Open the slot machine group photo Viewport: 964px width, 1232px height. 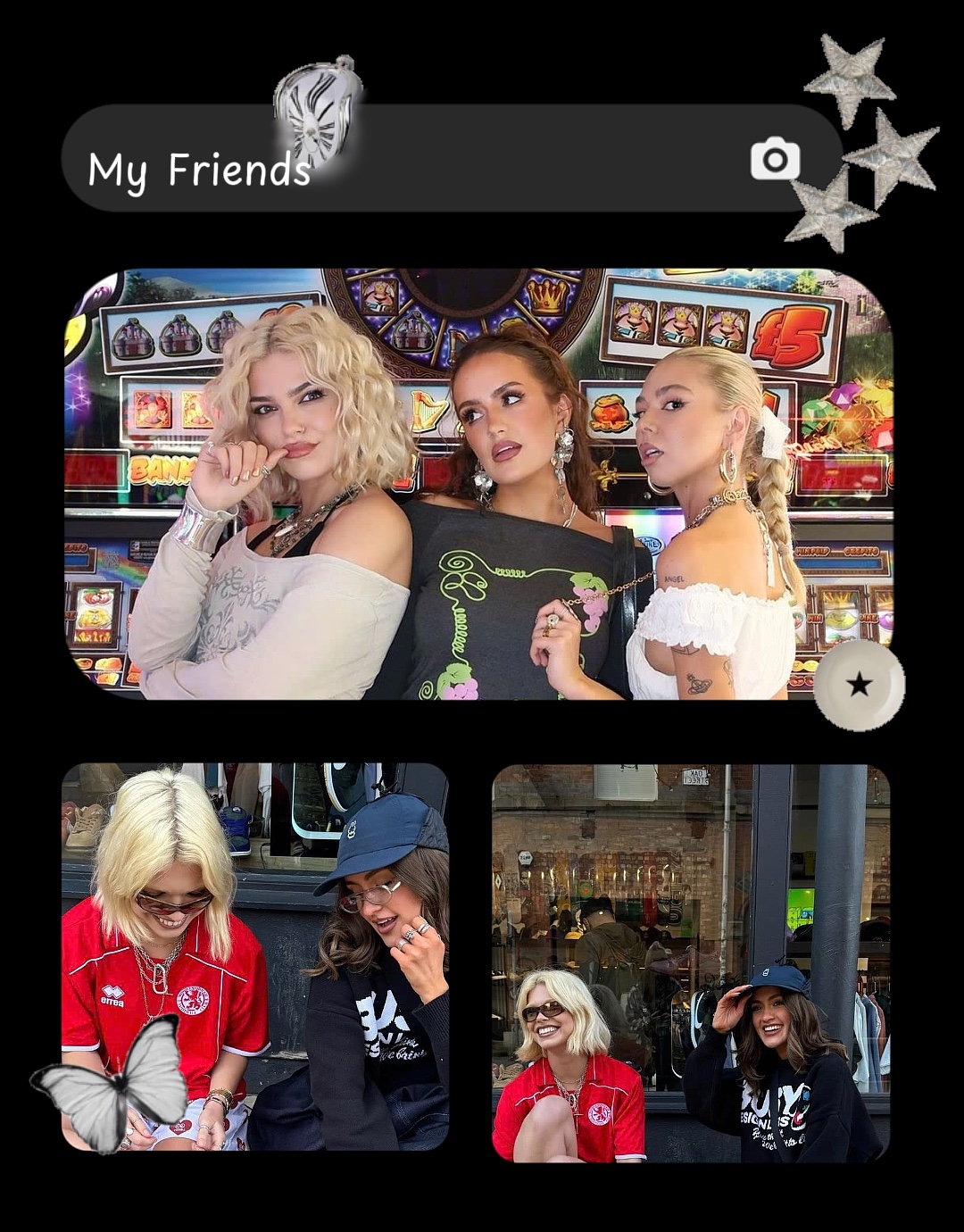click(x=482, y=482)
